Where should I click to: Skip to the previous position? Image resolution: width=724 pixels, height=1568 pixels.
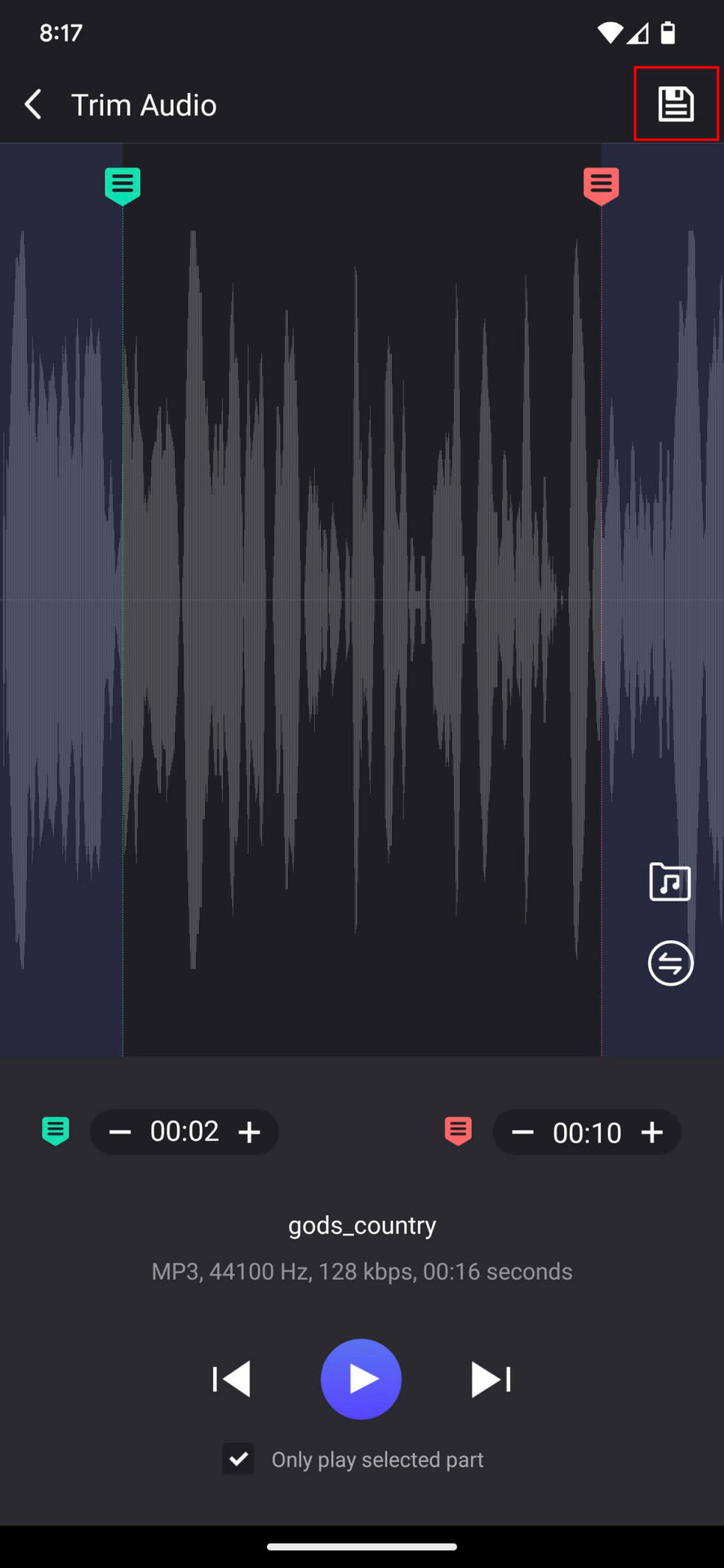click(232, 1379)
